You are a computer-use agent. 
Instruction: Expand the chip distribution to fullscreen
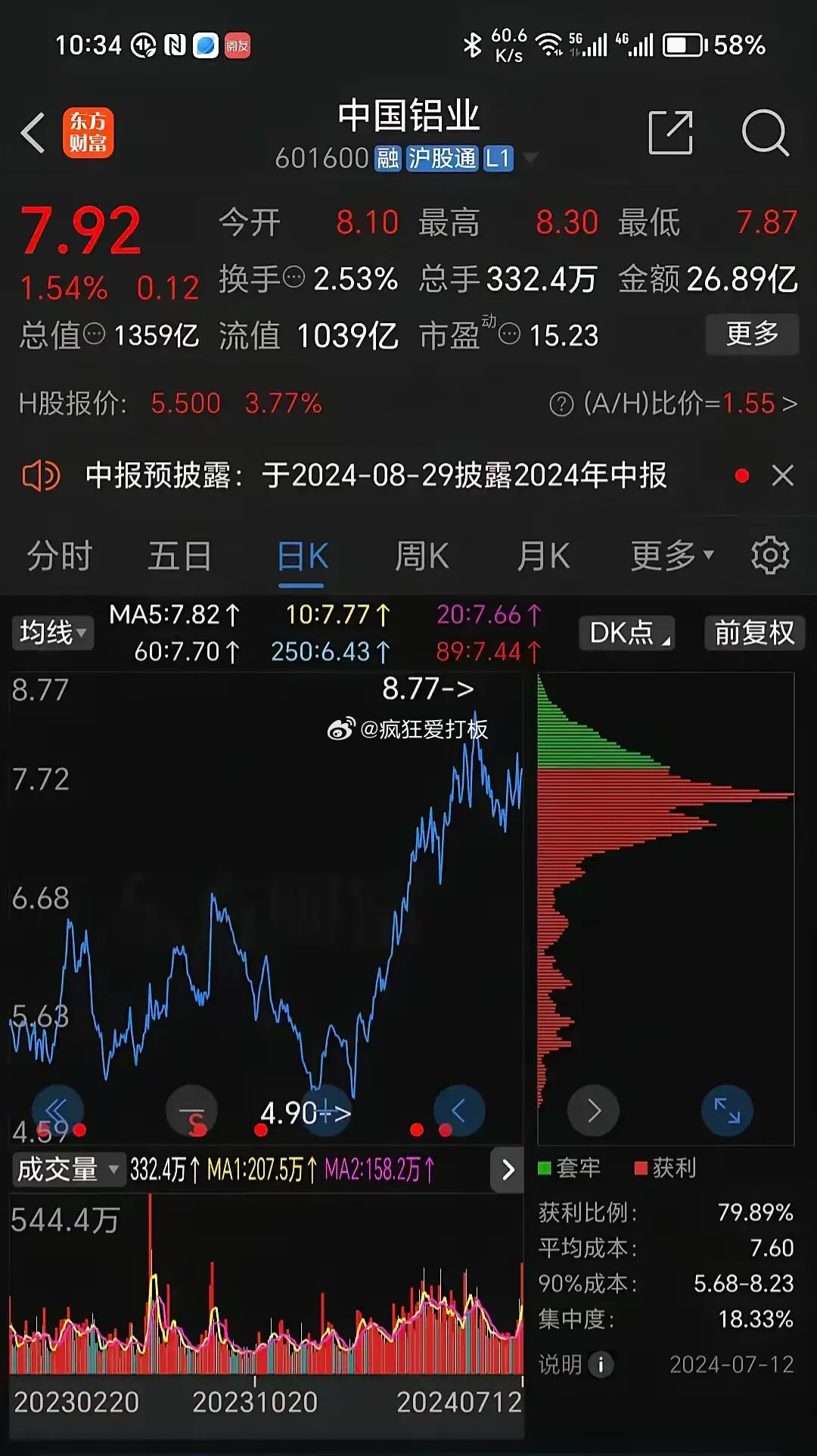pos(727,1110)
